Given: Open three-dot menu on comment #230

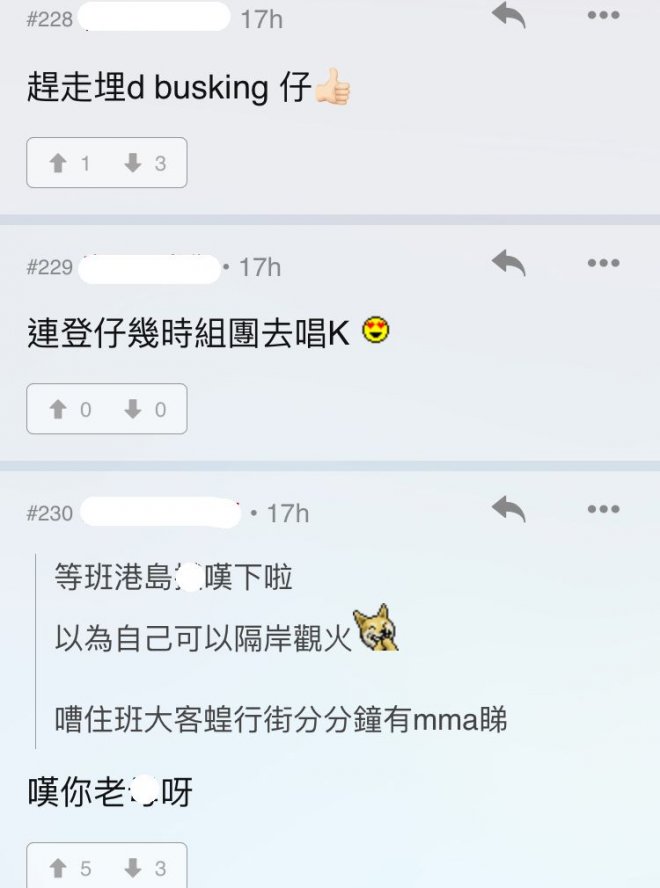Looking at the screenshot, I should tap(603, 509).
